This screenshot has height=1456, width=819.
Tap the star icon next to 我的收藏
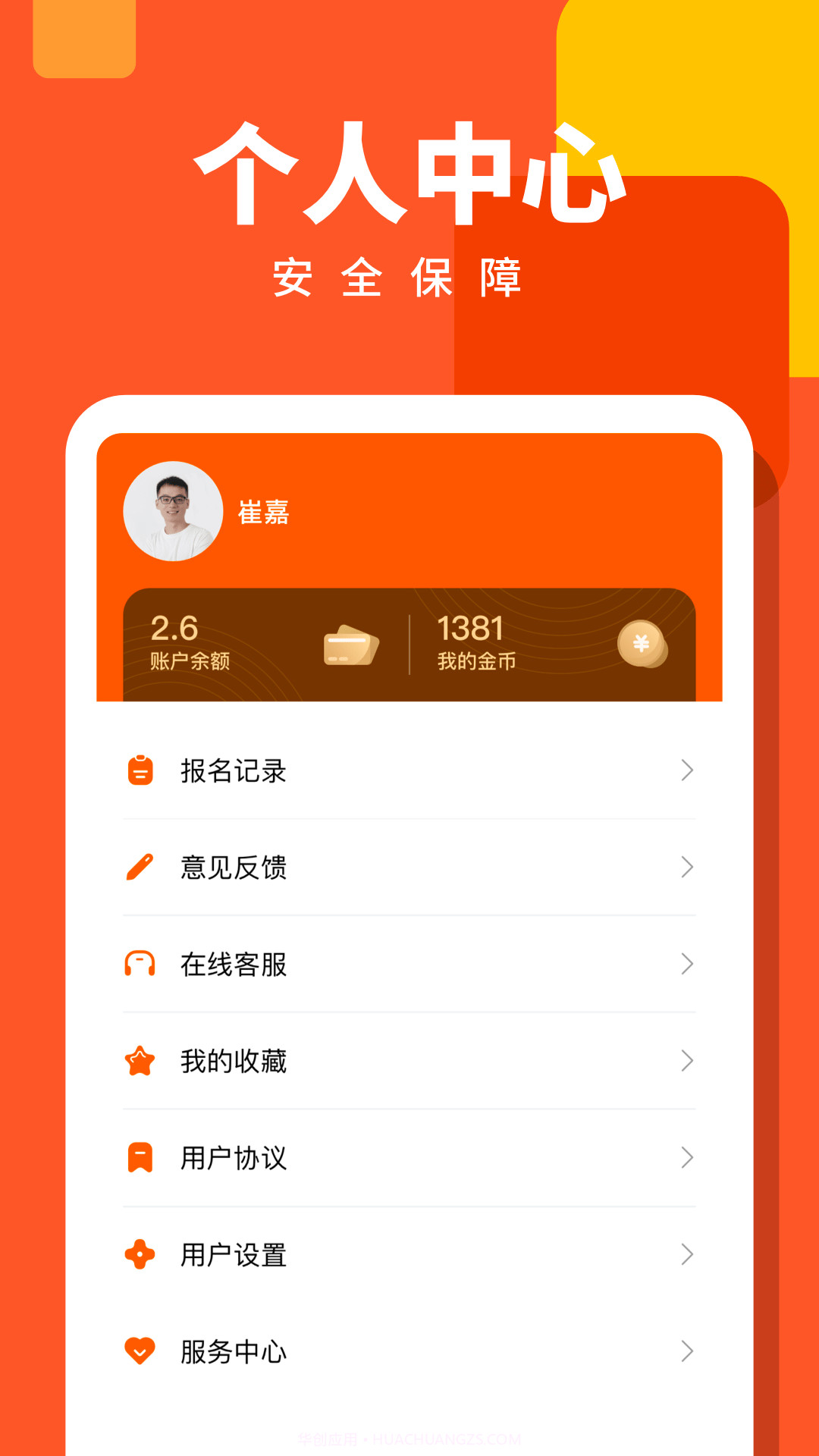coord(139,1061)
